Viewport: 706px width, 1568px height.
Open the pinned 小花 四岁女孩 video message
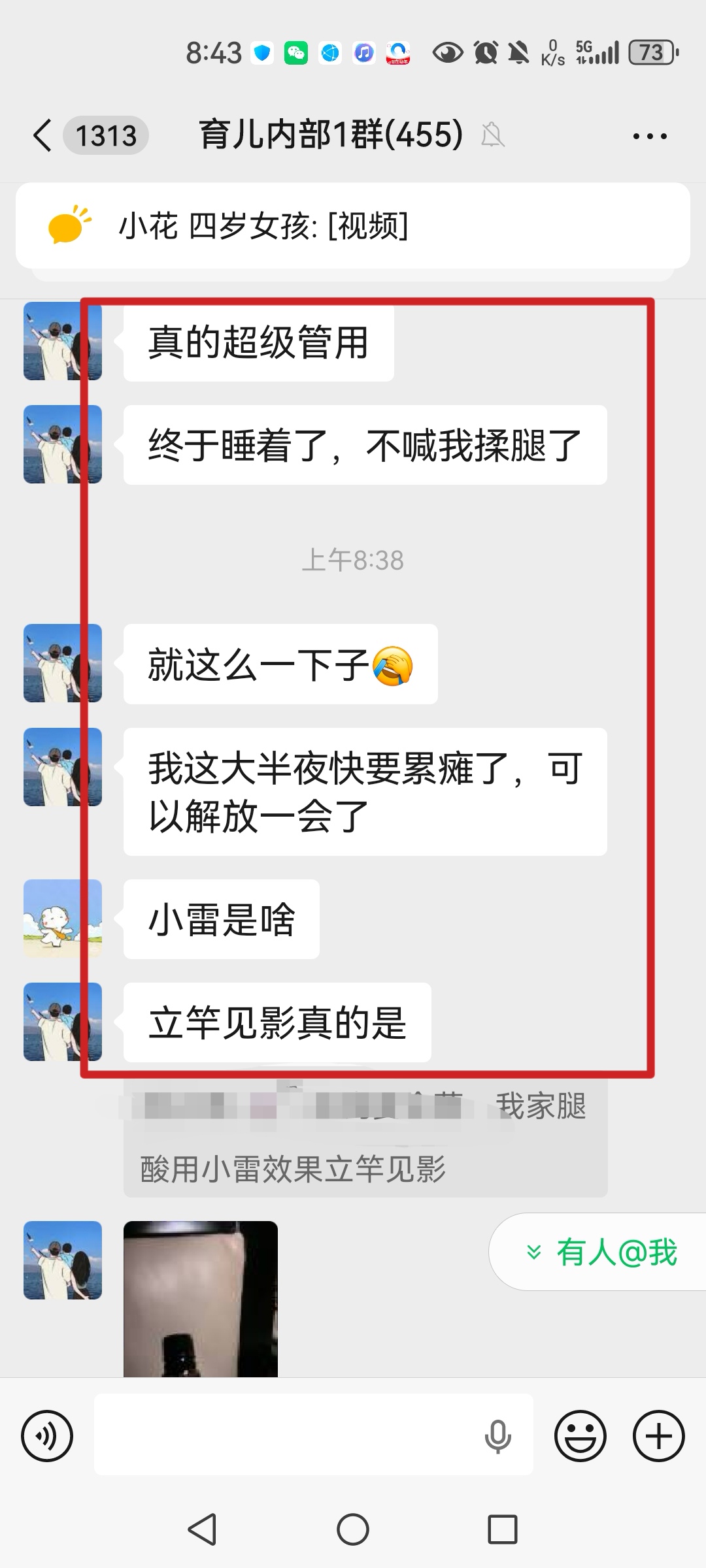click(x=353, y=226)
